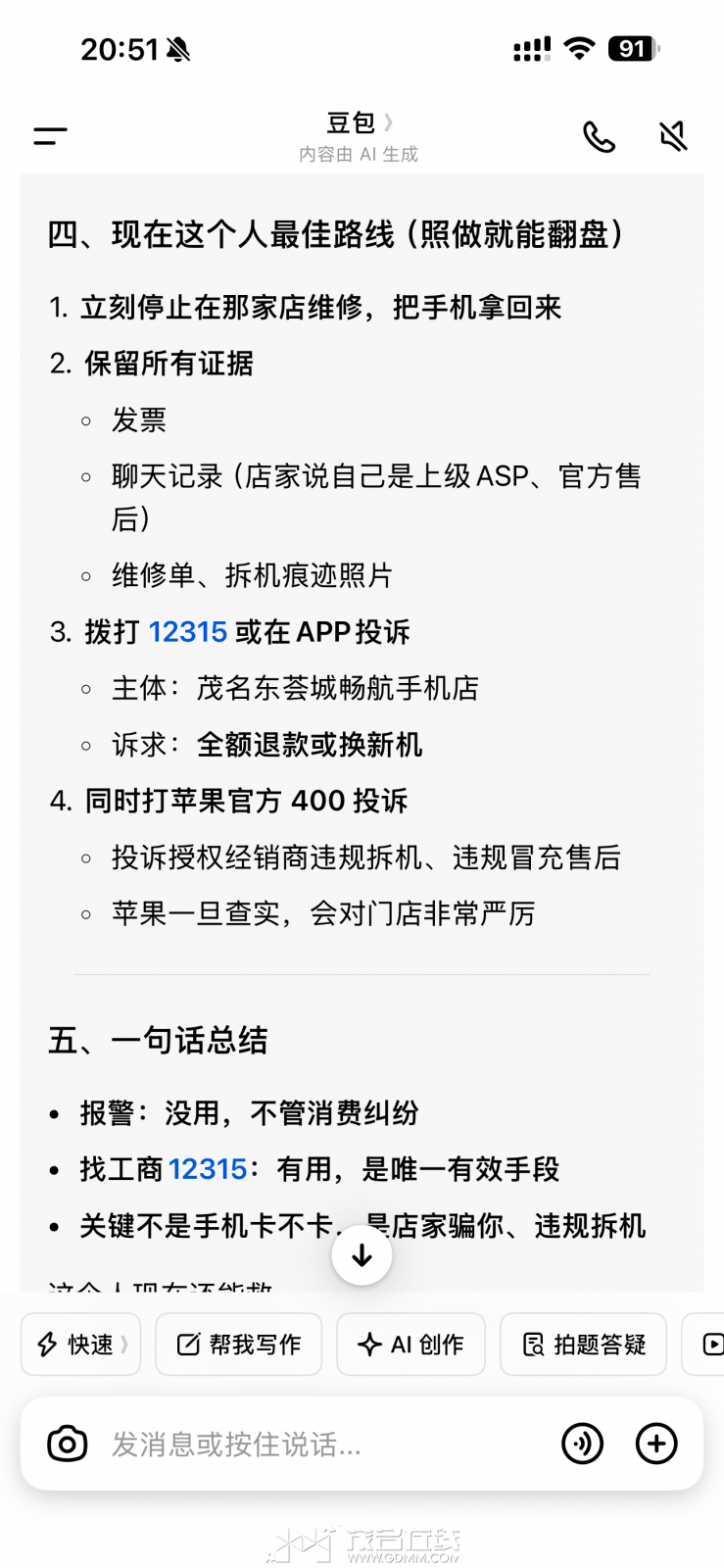Open the plus attachments menu
This screenshot has height=1568, width=724.
(656, 1444)
